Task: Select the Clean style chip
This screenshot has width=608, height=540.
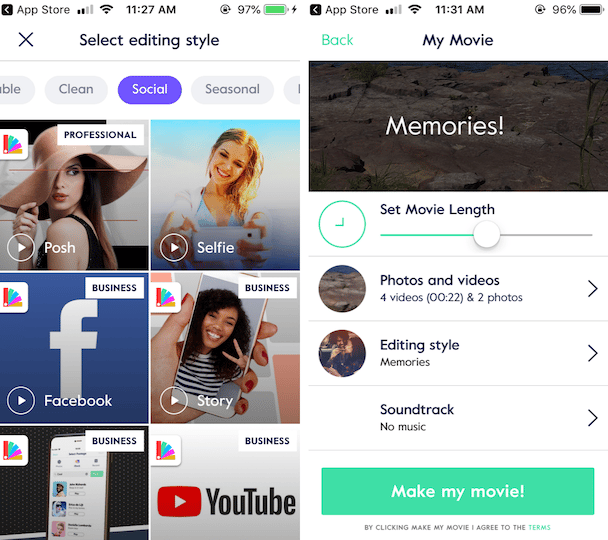Action: coord(76,89)
